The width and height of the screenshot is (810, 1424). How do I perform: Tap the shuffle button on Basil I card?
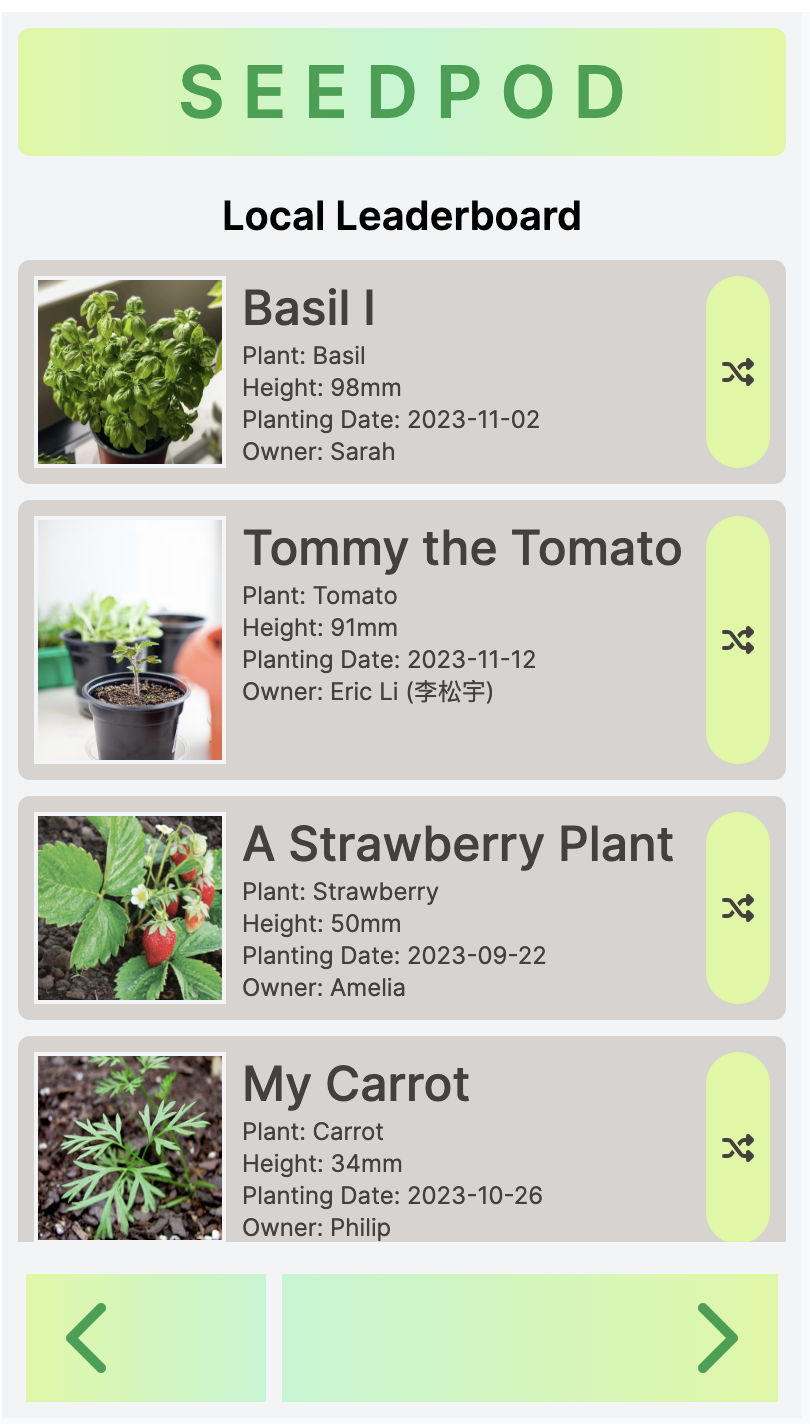coord(738,372)
